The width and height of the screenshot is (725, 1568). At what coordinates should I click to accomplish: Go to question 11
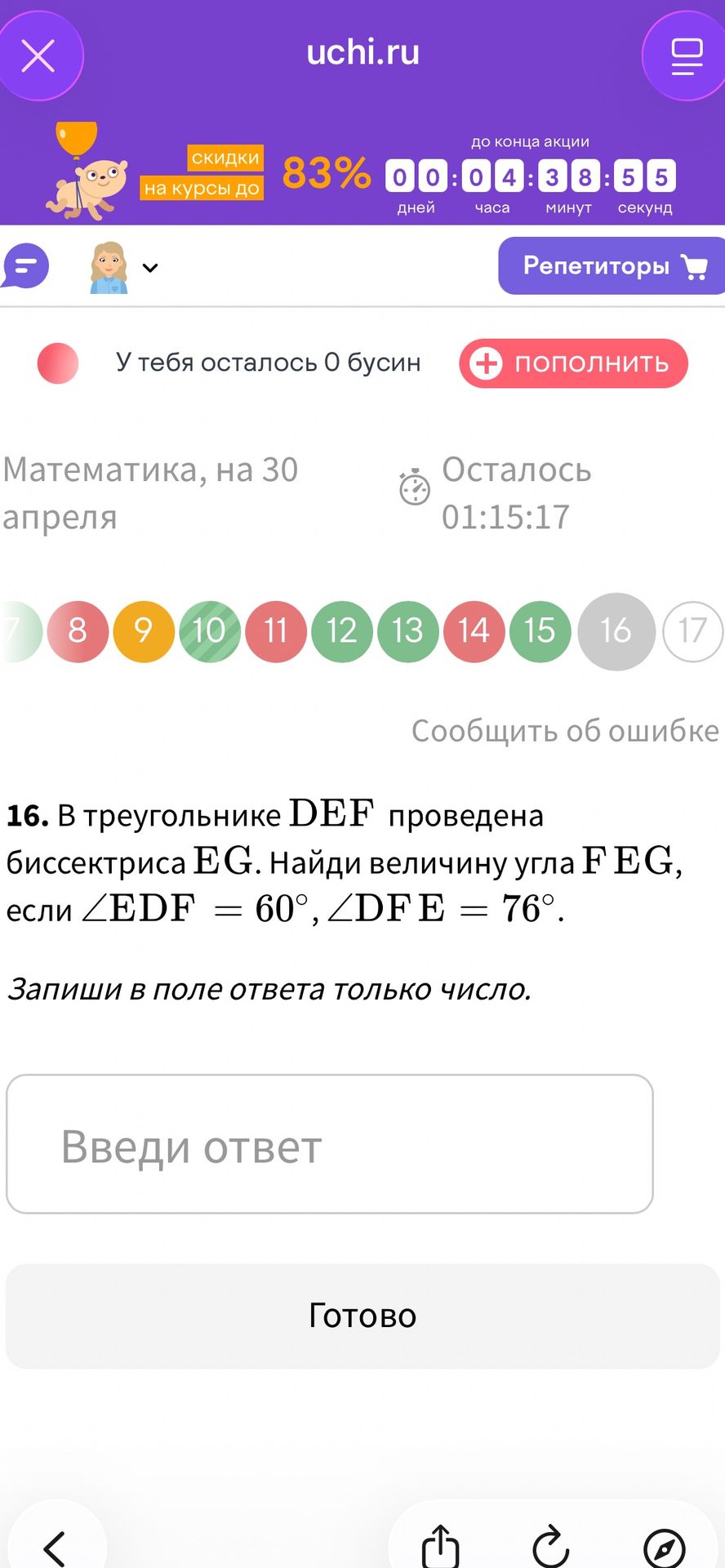pos(276,631)
